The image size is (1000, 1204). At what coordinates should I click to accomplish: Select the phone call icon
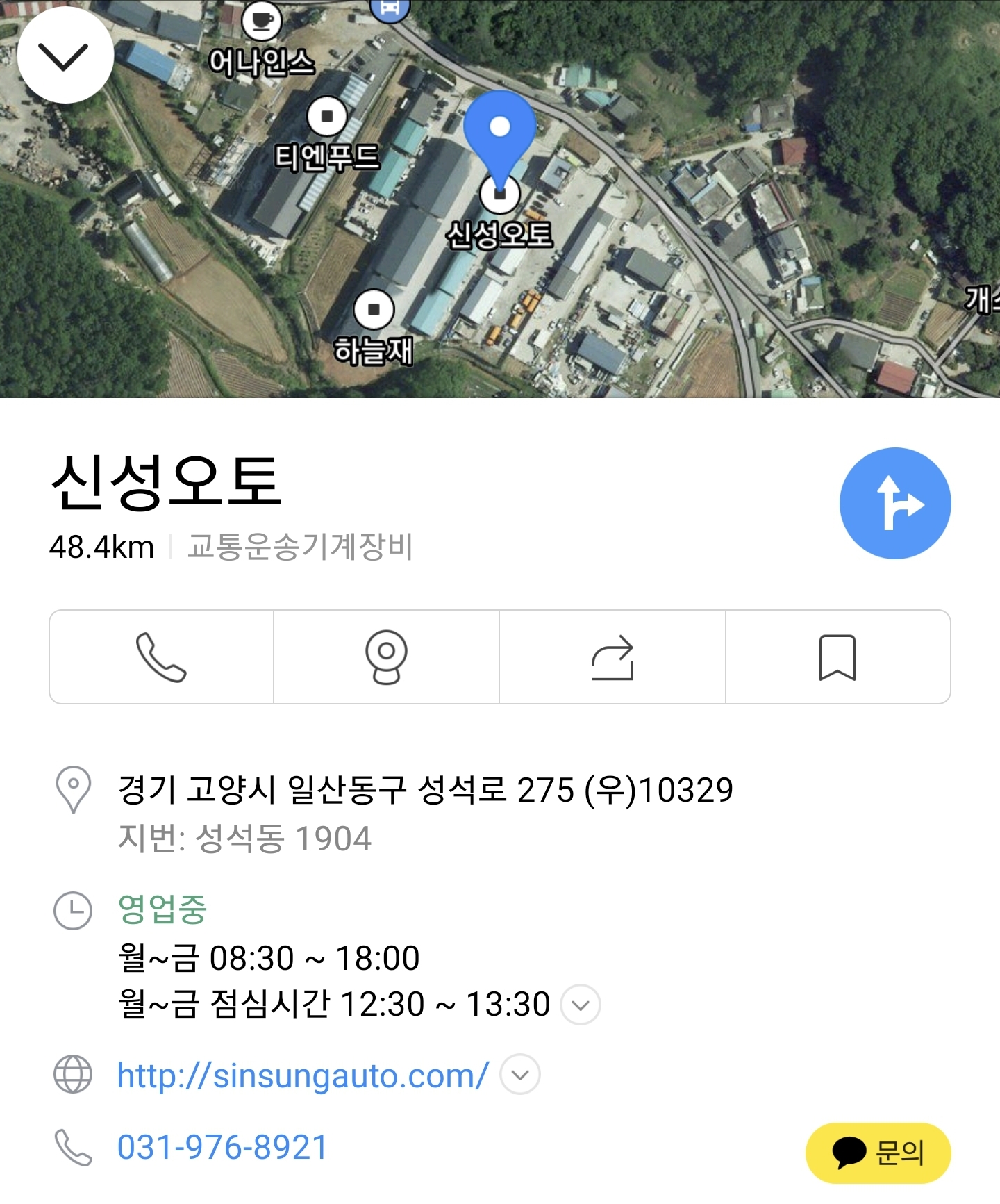(161, 658)
